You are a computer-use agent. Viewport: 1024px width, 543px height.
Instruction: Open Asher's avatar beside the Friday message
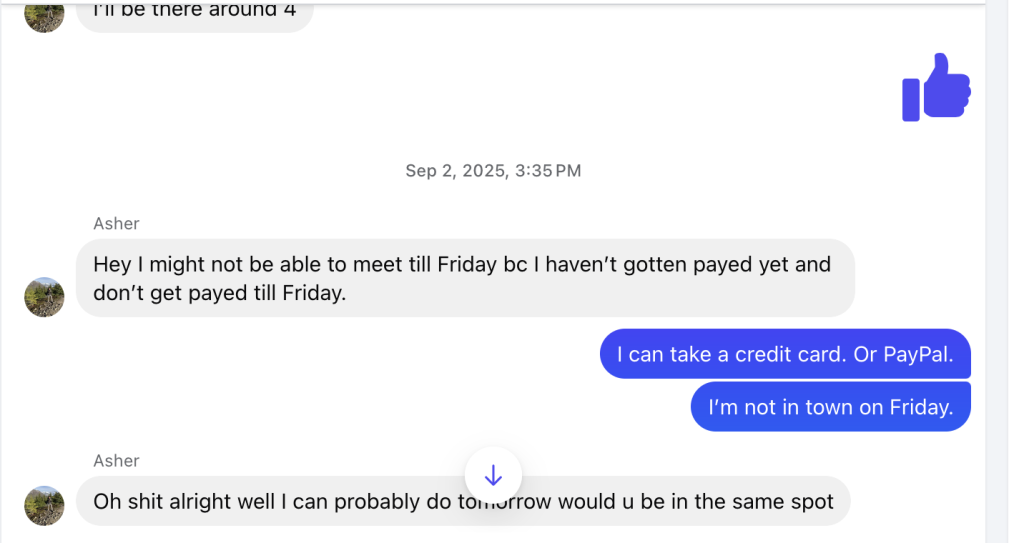44,297
